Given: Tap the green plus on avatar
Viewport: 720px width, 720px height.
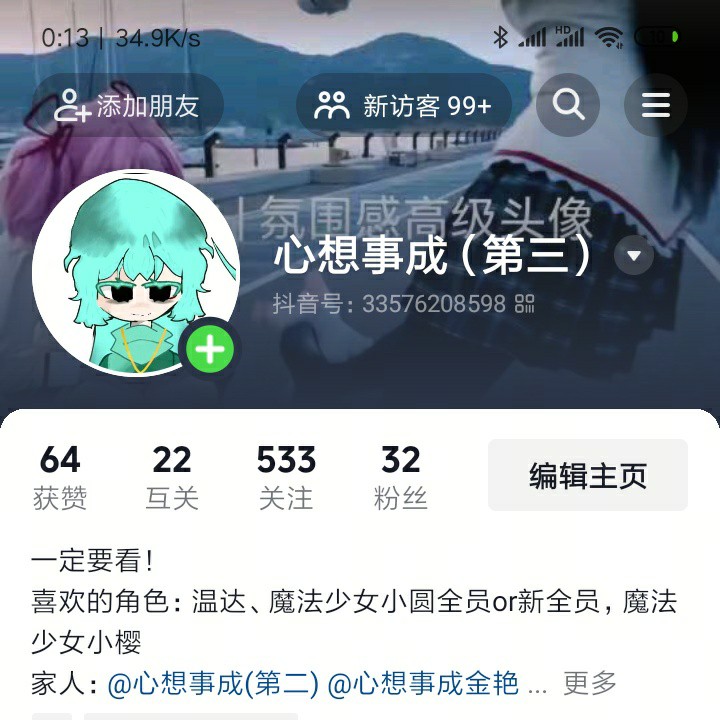Looking at the screenshot, I should coord(210,349).
